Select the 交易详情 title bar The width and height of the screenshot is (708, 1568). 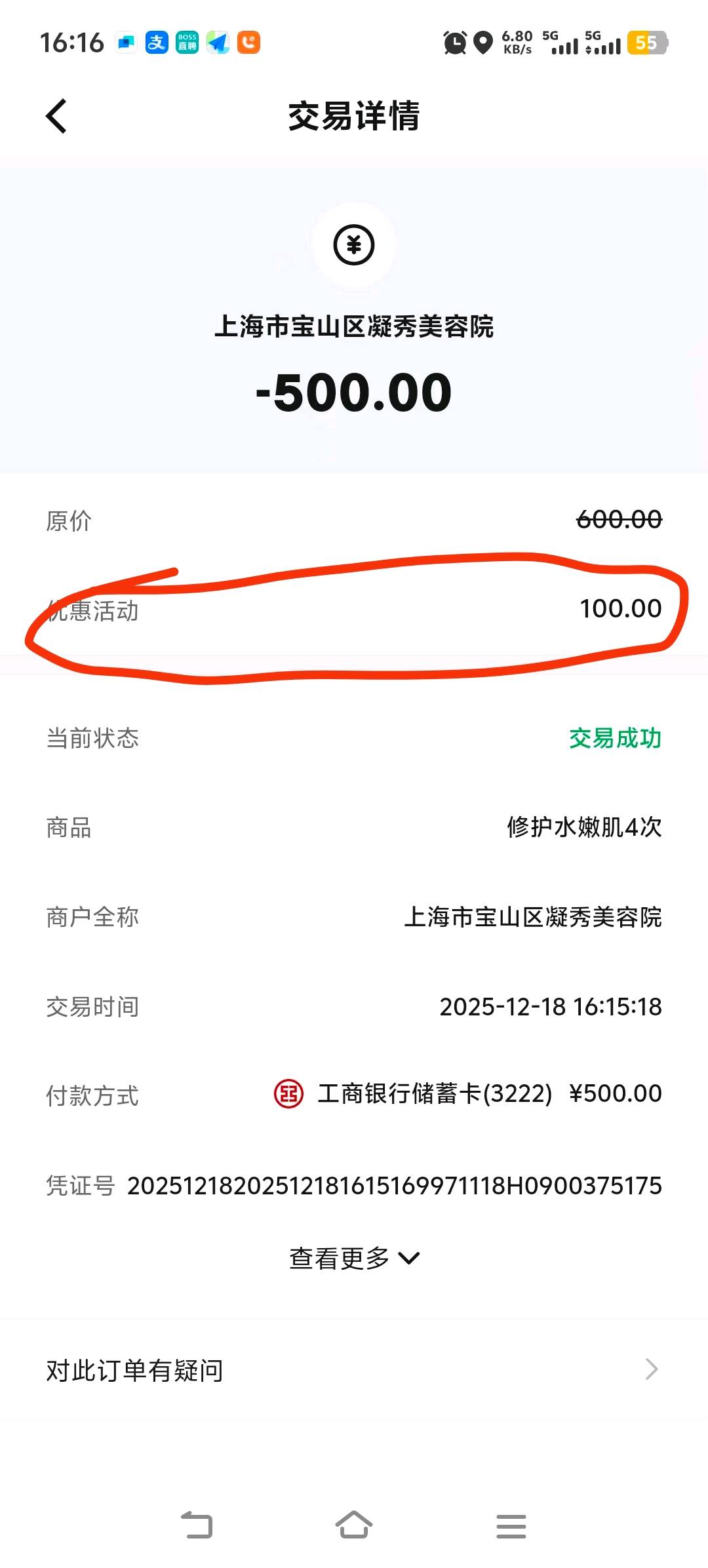(x=354, y=117)
